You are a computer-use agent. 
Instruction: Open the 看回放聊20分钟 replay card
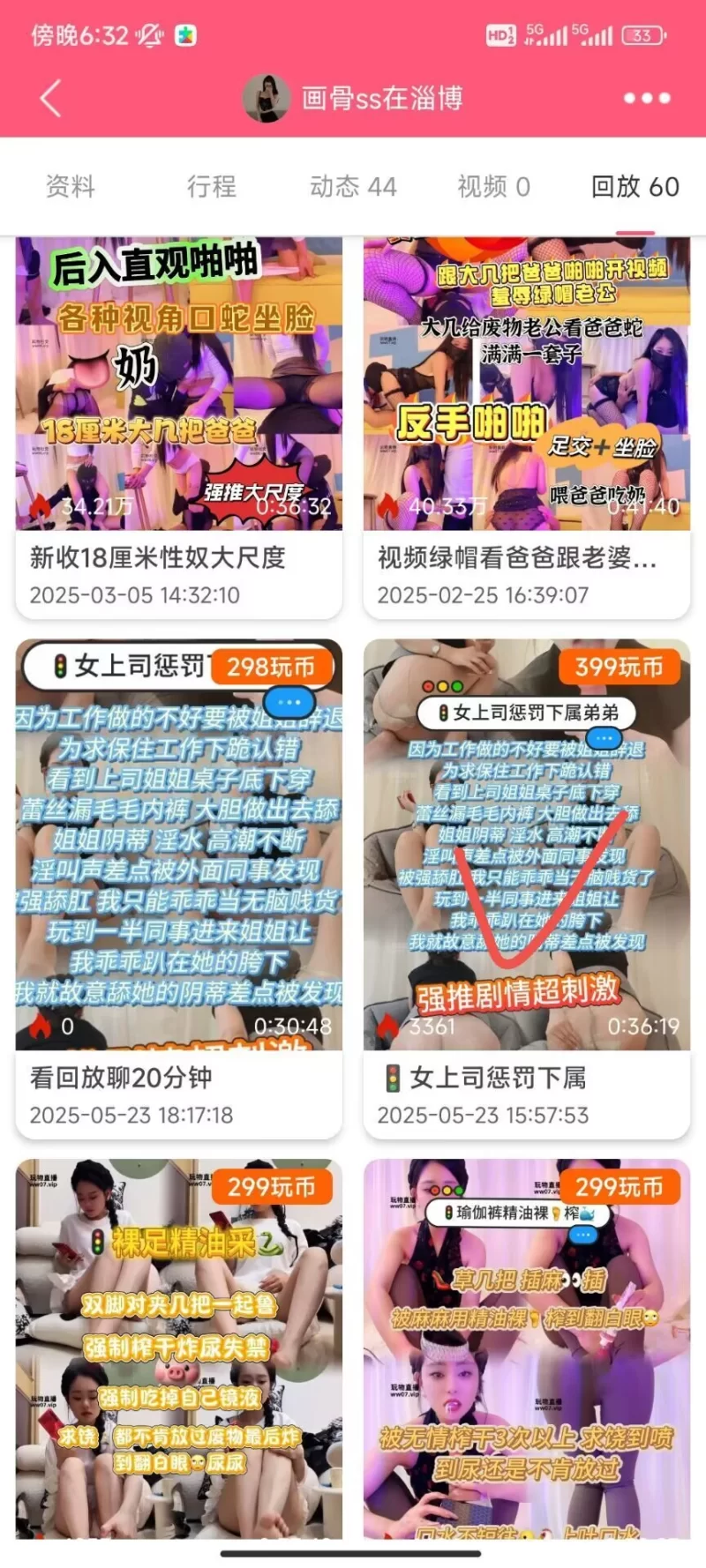point(178,882)
